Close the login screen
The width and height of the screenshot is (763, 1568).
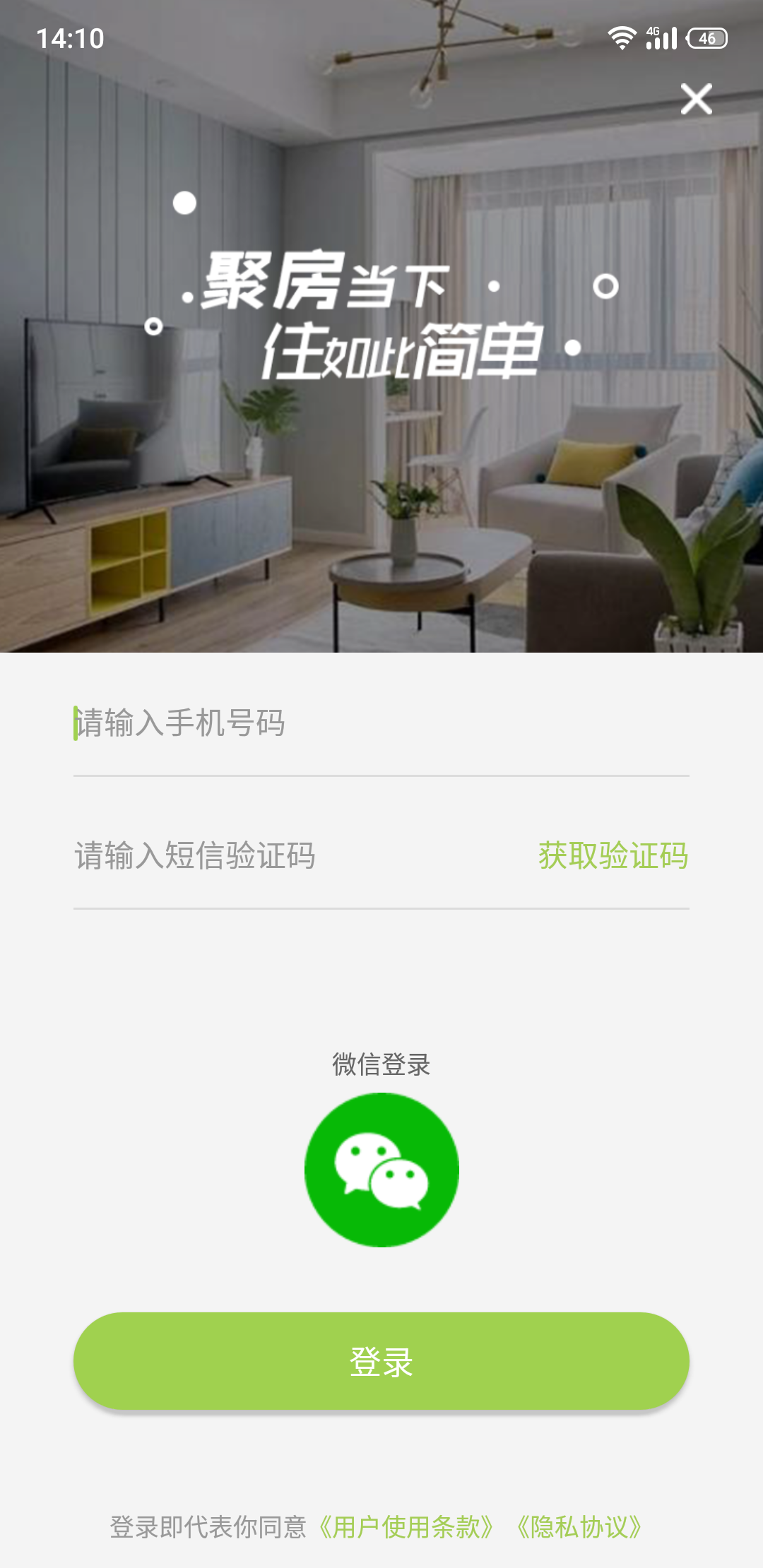(696, 99)
